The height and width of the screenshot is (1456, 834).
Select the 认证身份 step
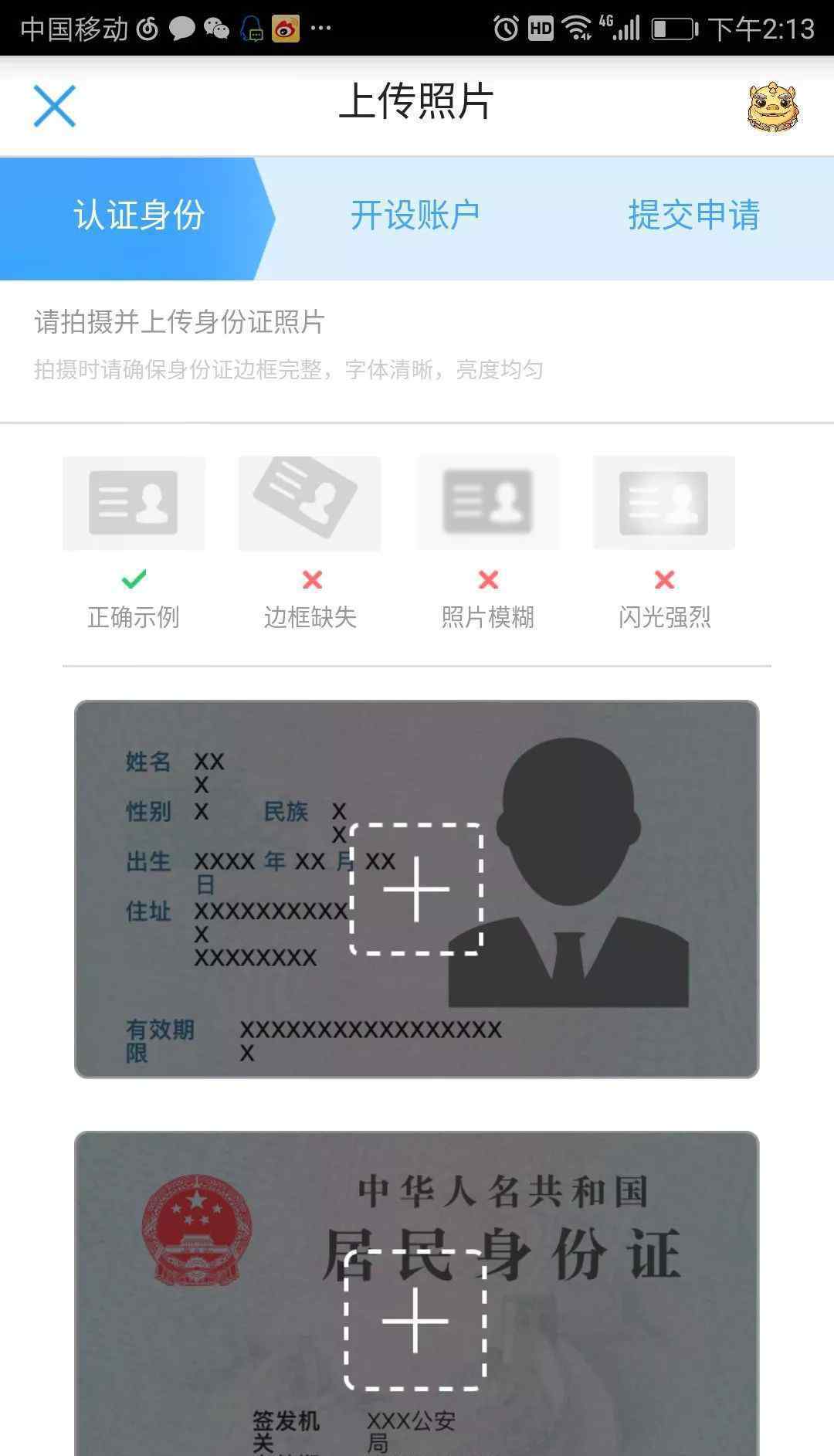point(139,215)
